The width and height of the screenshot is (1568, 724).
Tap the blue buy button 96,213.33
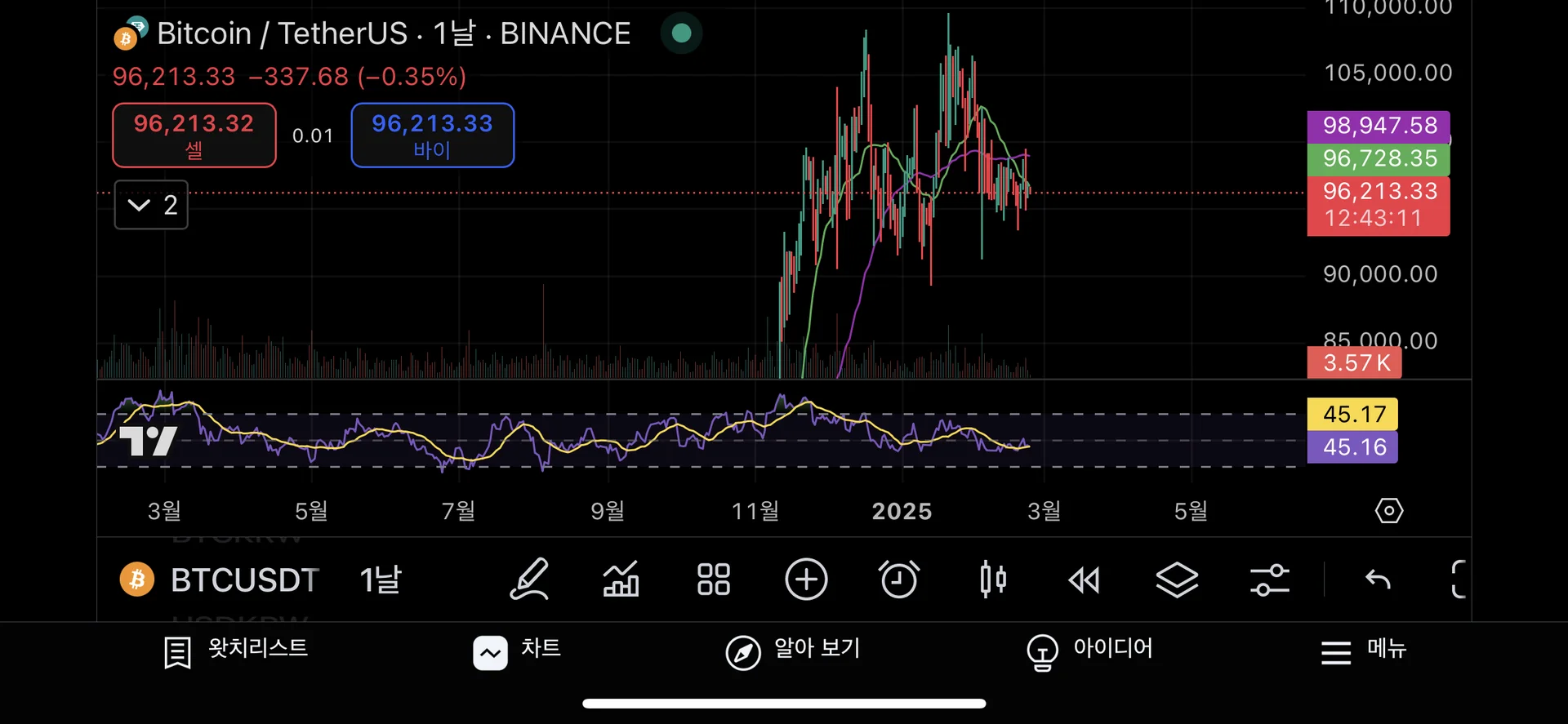coord(432,135)
